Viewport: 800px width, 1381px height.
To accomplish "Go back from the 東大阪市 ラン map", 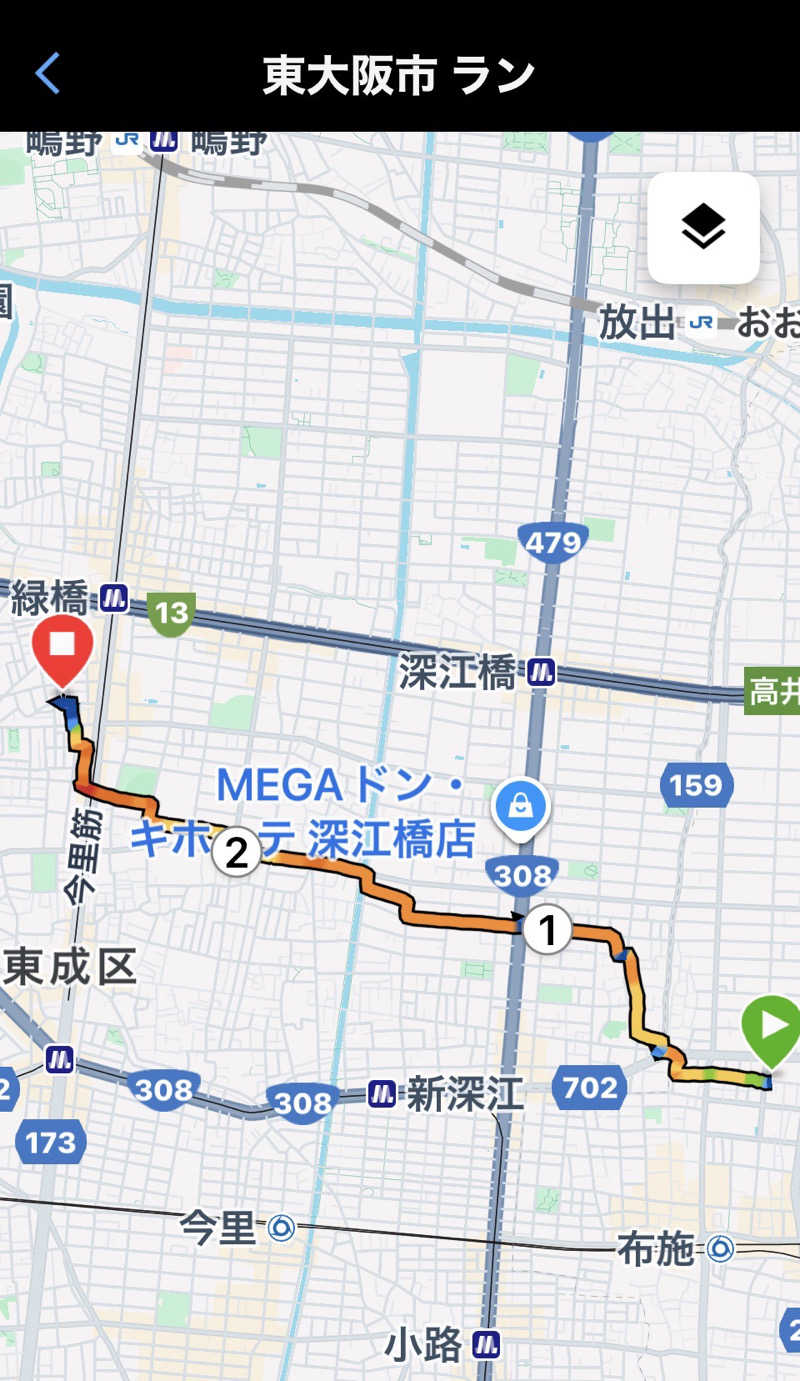I will coord(47,73).
